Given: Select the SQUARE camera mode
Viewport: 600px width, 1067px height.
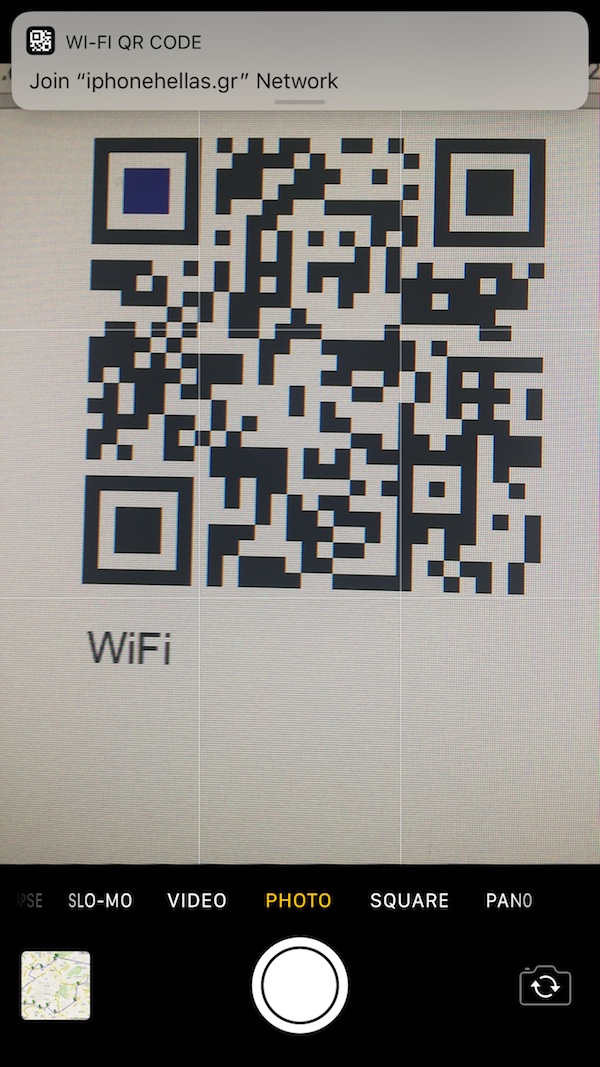Looking at the screenshot, I should 409,901.
